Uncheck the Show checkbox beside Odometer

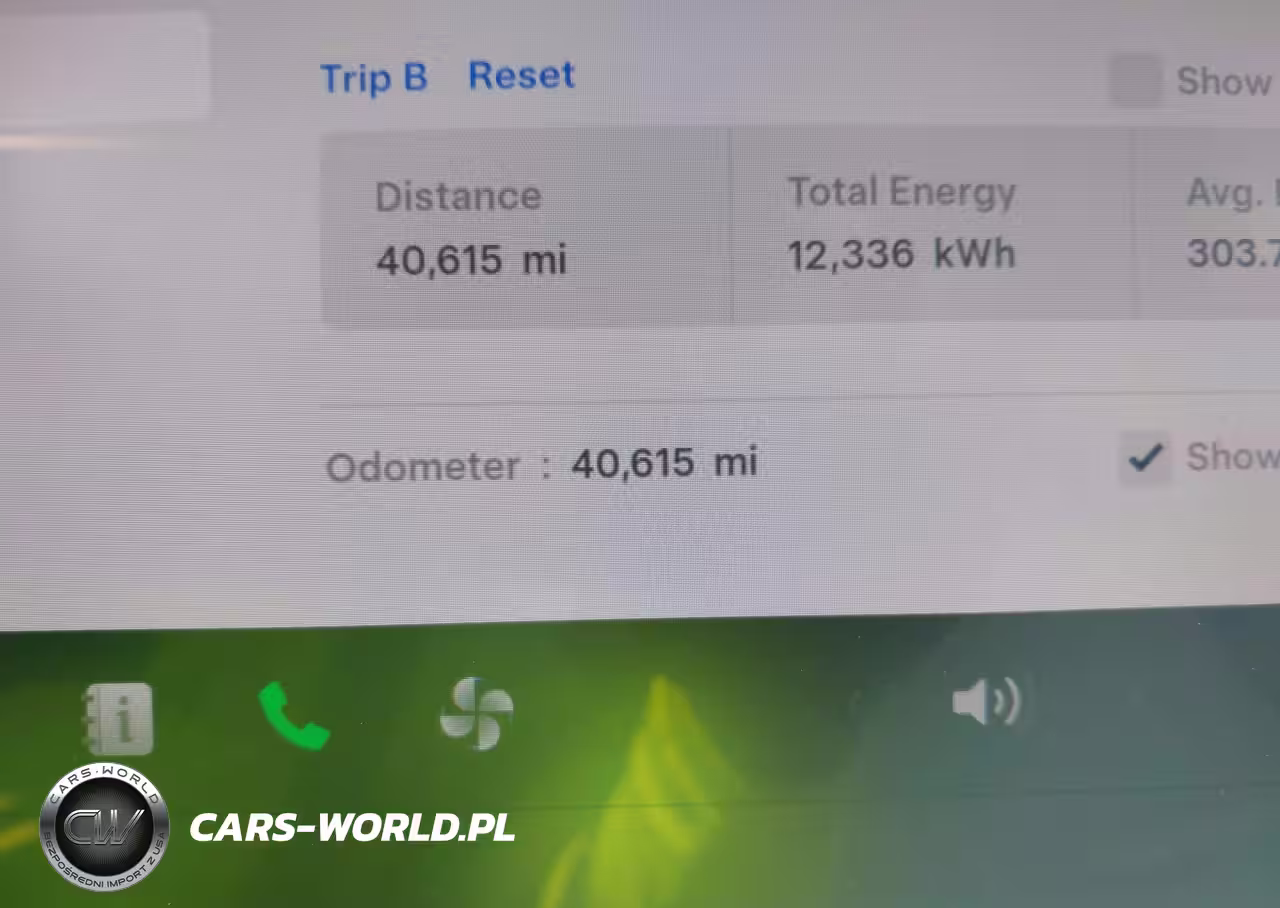[1144, 459]
